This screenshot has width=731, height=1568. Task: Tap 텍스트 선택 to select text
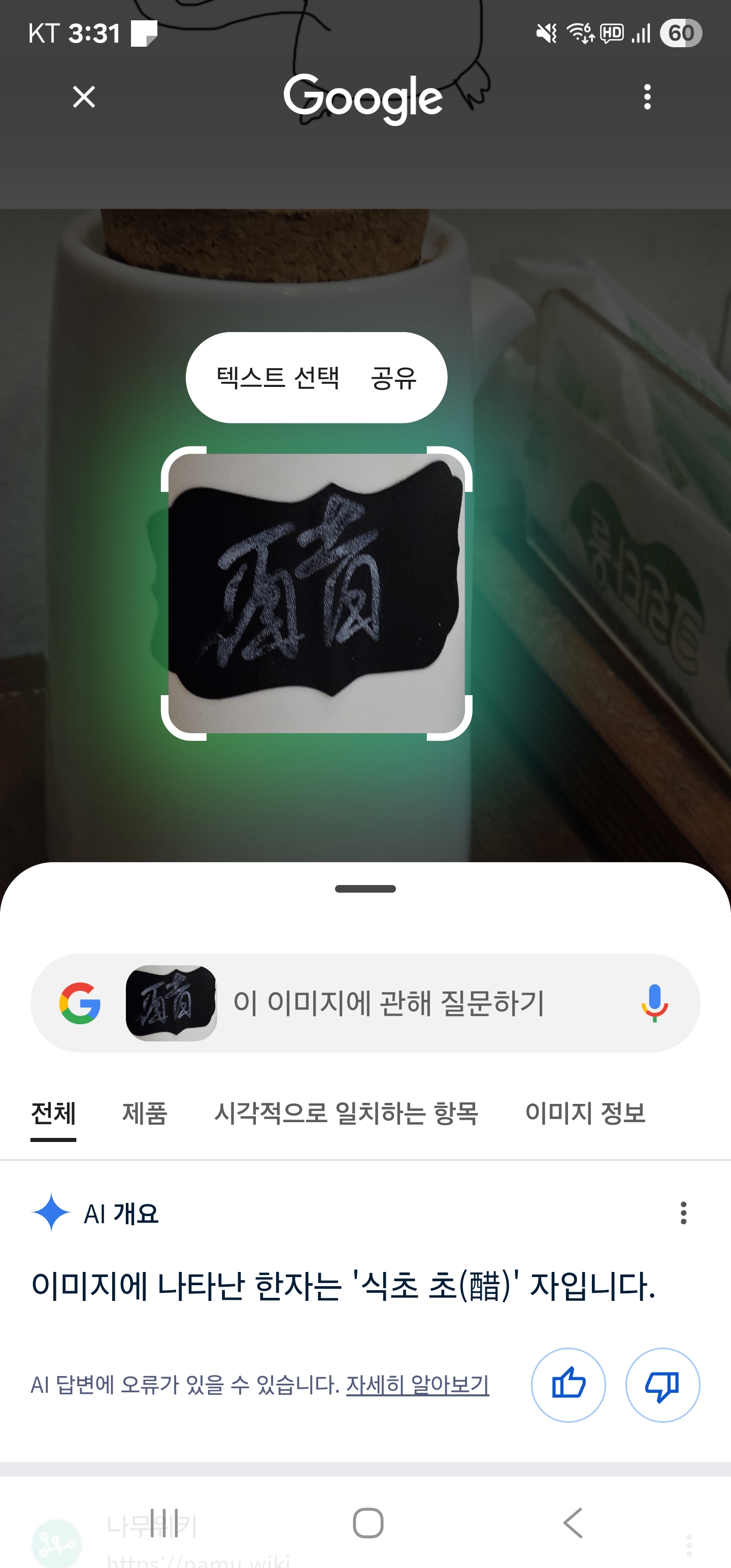(278, 377)
